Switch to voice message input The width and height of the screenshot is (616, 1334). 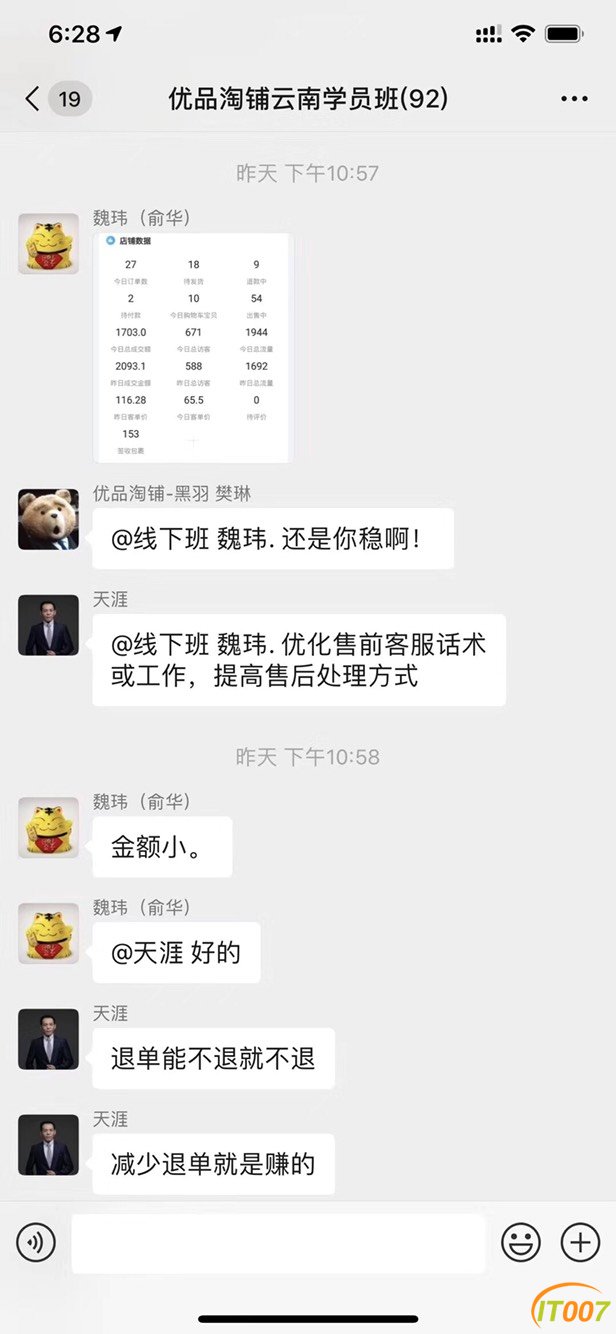(36, 1243)
